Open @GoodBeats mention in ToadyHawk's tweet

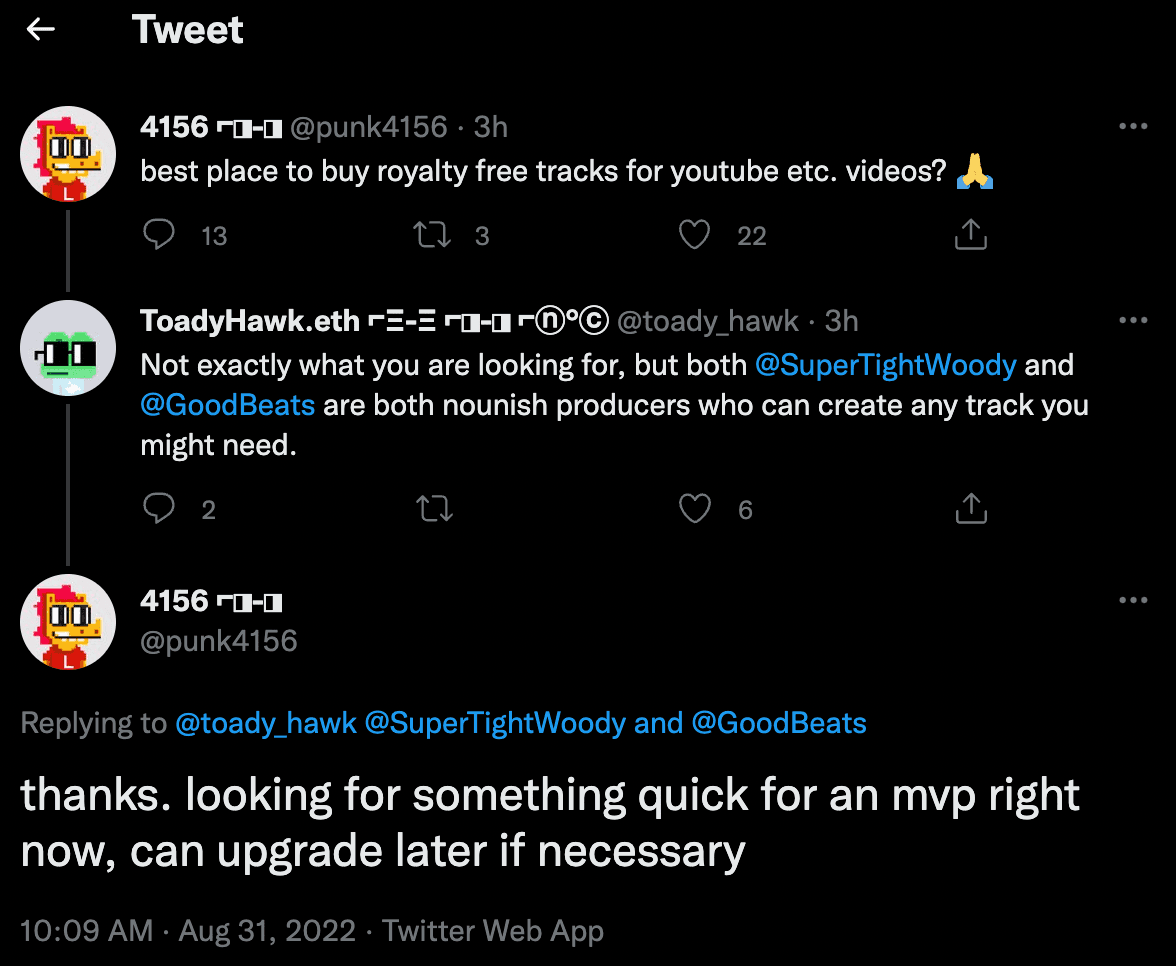click(x=228, y=405)
